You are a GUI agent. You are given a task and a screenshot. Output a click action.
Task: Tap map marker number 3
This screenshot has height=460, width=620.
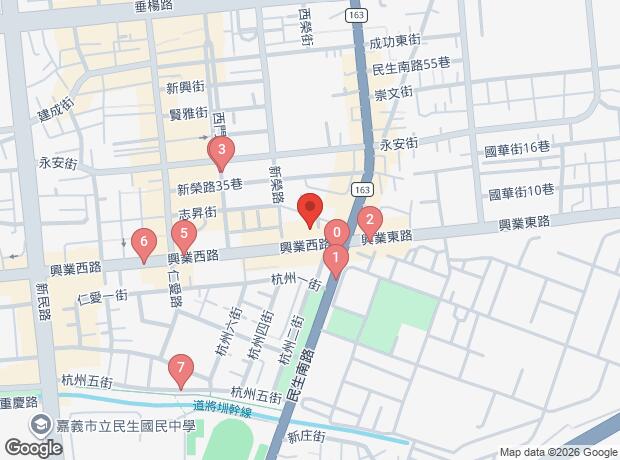click(x=220, y=152)
